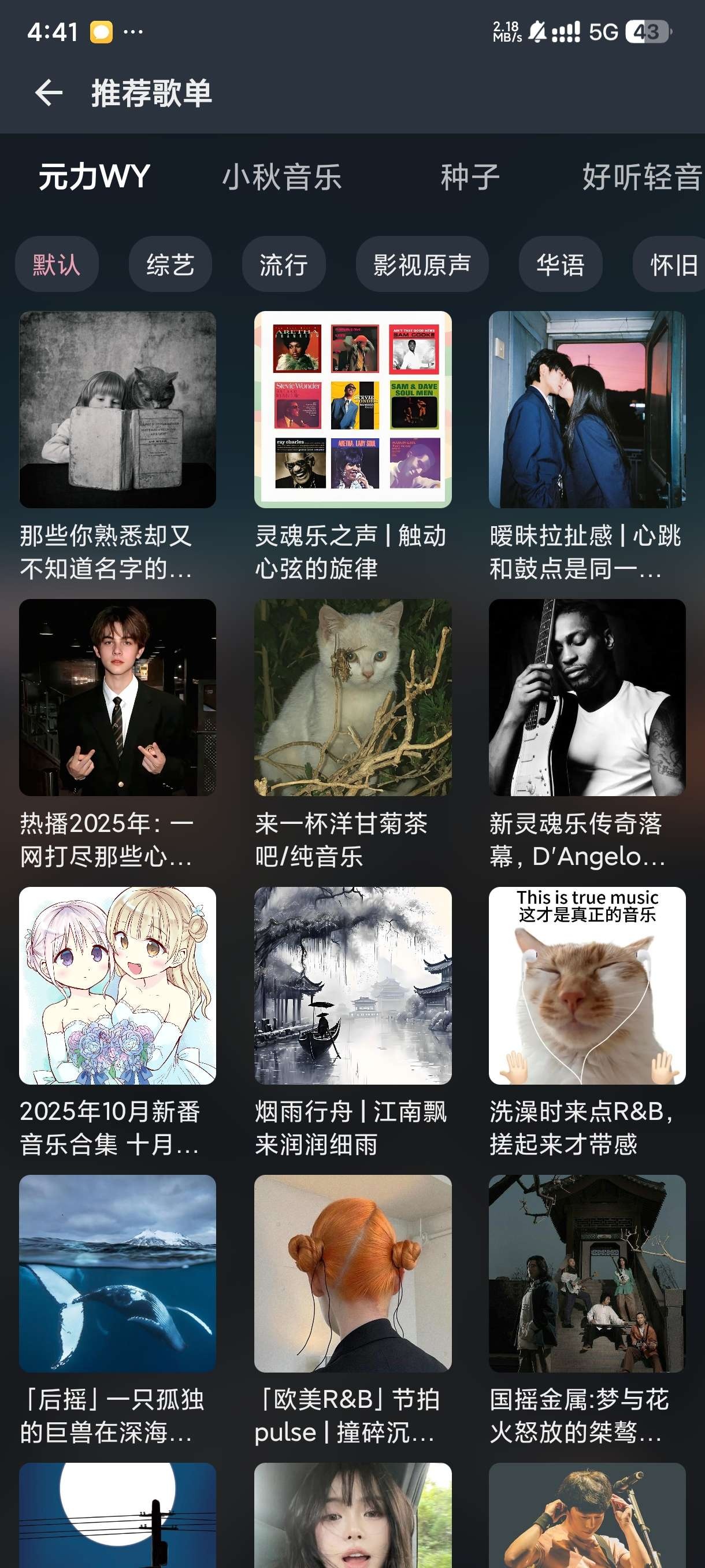Open playlist 那些你熟悉却又不知道名字的
This screenshot has width=705, height=1568.
point(117,410)
